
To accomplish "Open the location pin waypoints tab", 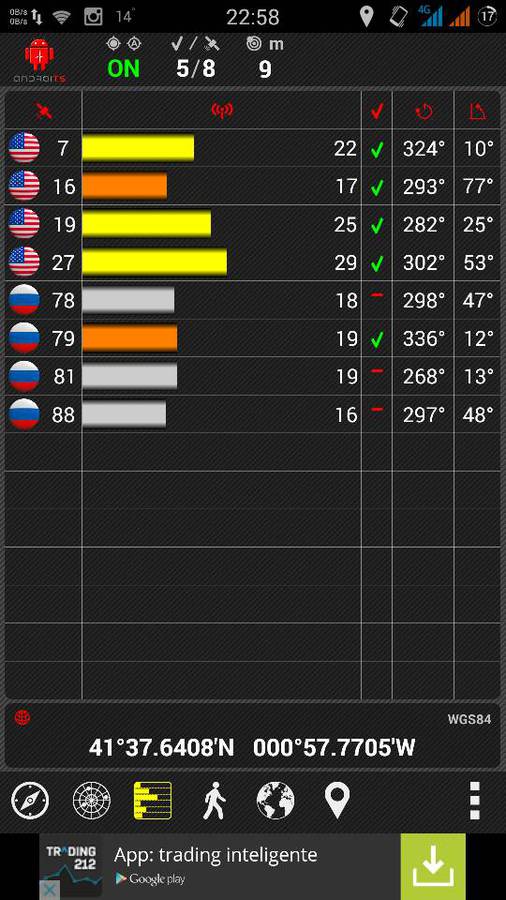I will (x=337, y=800).
